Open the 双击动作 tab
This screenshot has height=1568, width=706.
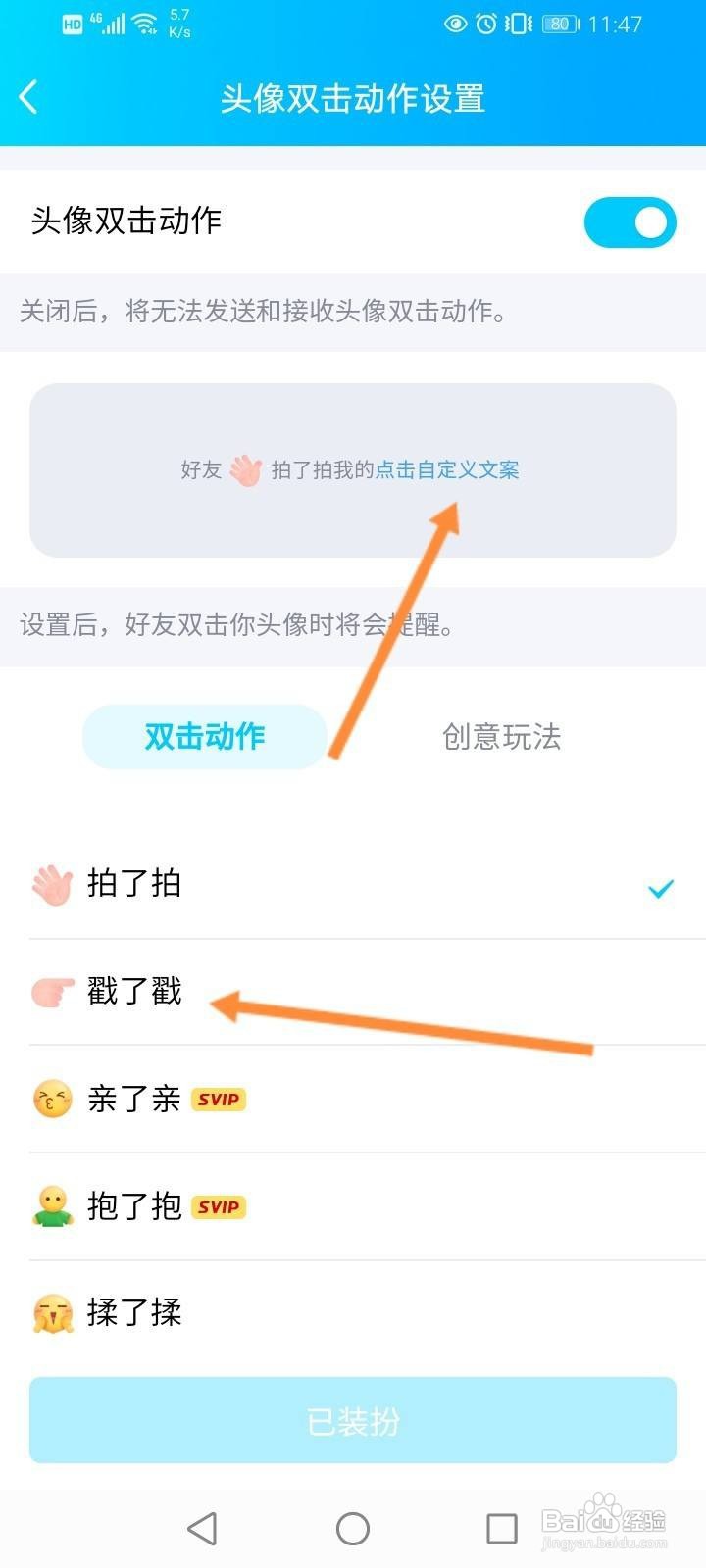pyautogui.click(x=204, y=737)
